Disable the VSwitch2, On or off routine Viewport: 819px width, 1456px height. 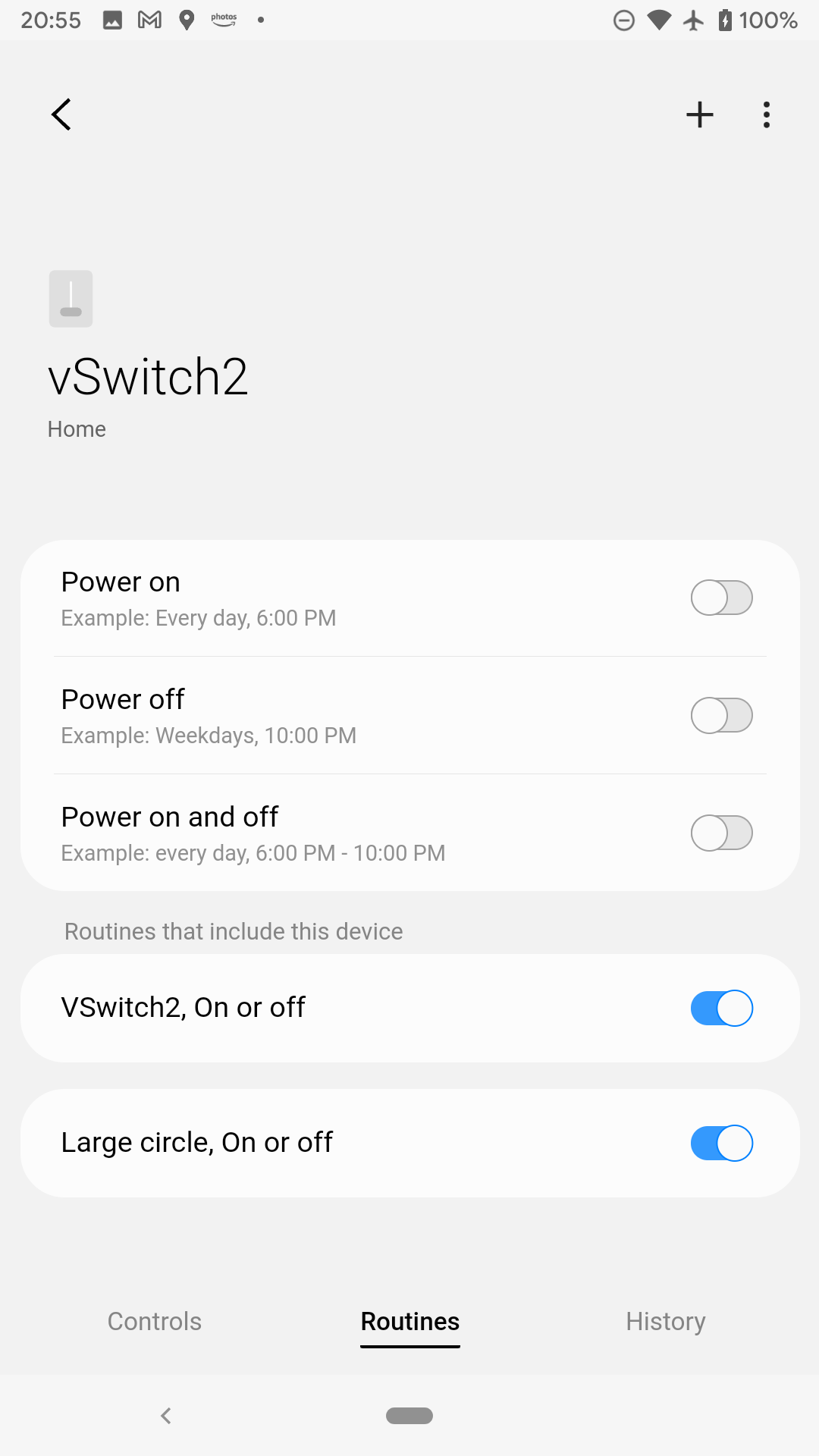click(x=721, y=1008)
